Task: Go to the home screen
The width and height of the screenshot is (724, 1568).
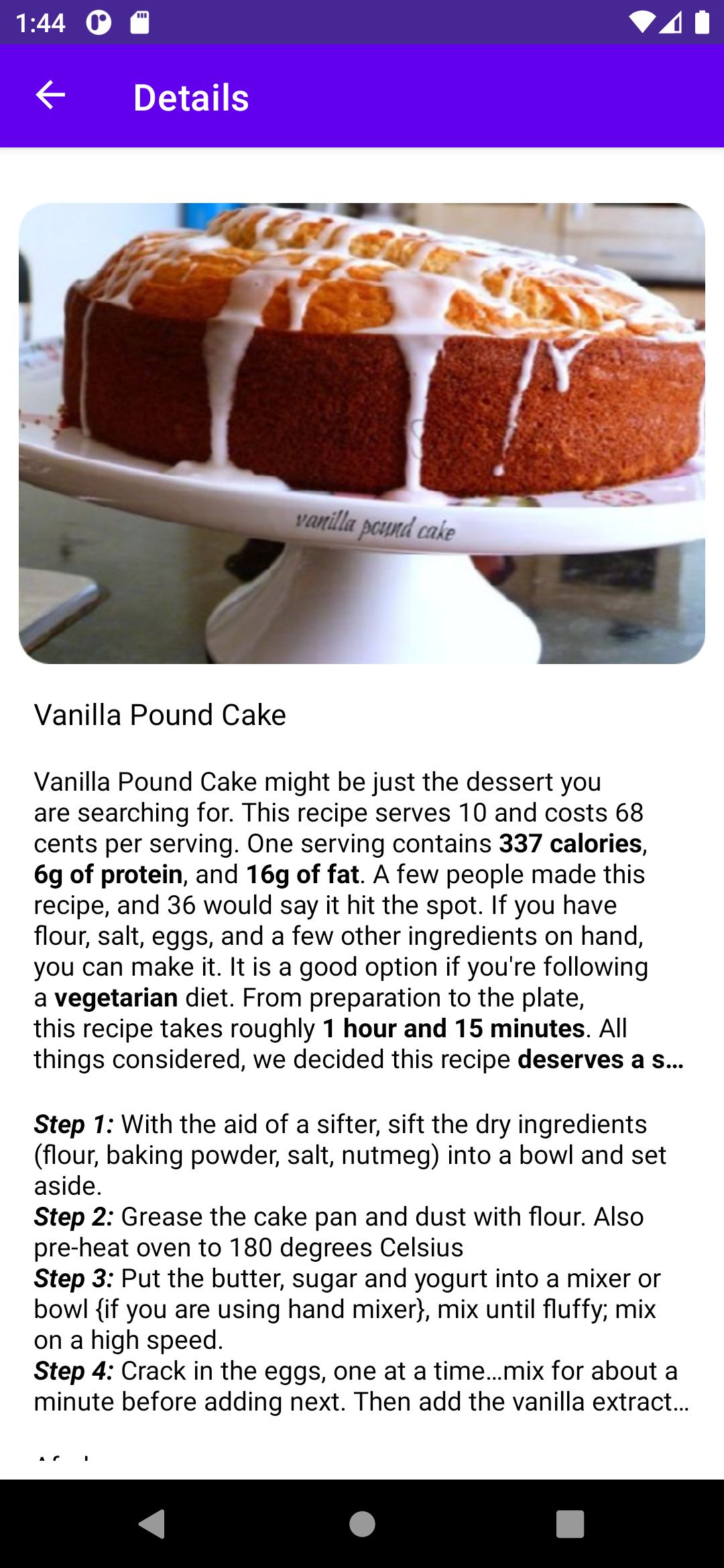Action: click(x=362, y=1524)
